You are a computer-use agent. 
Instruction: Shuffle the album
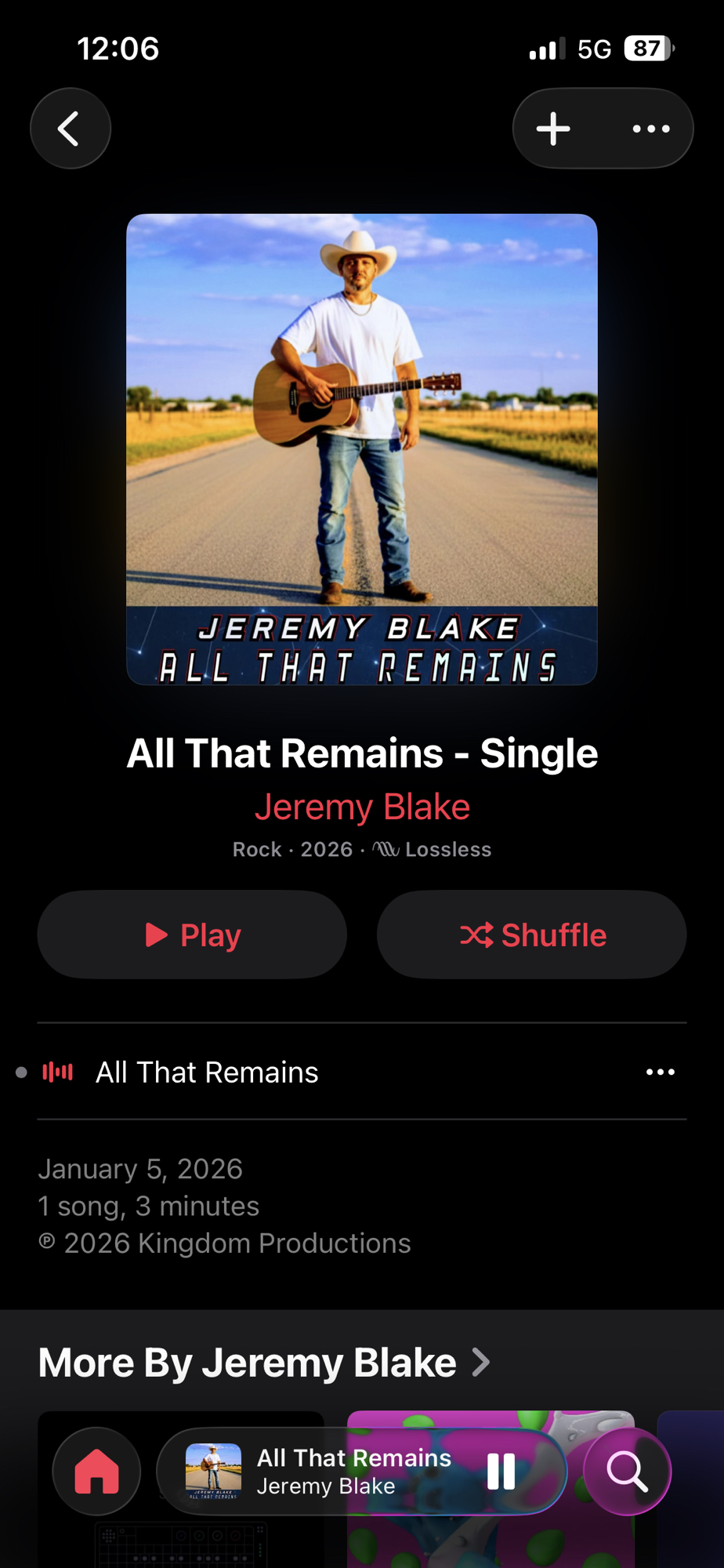tap(531, 935)
